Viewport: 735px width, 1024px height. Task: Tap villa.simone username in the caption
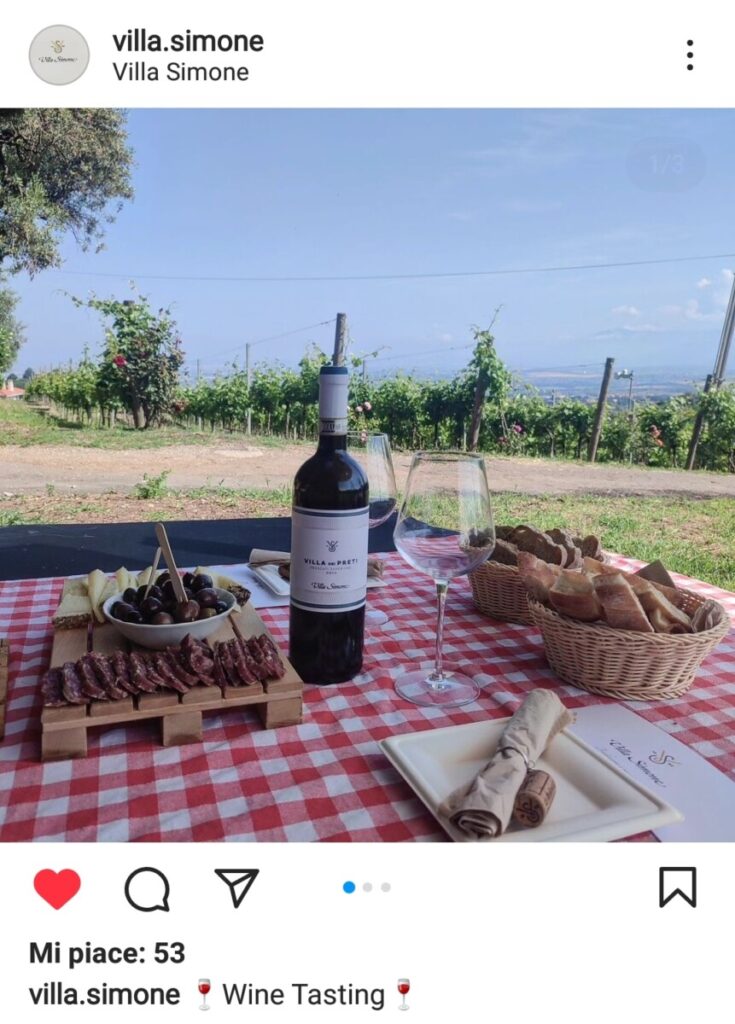click(104, 995)
